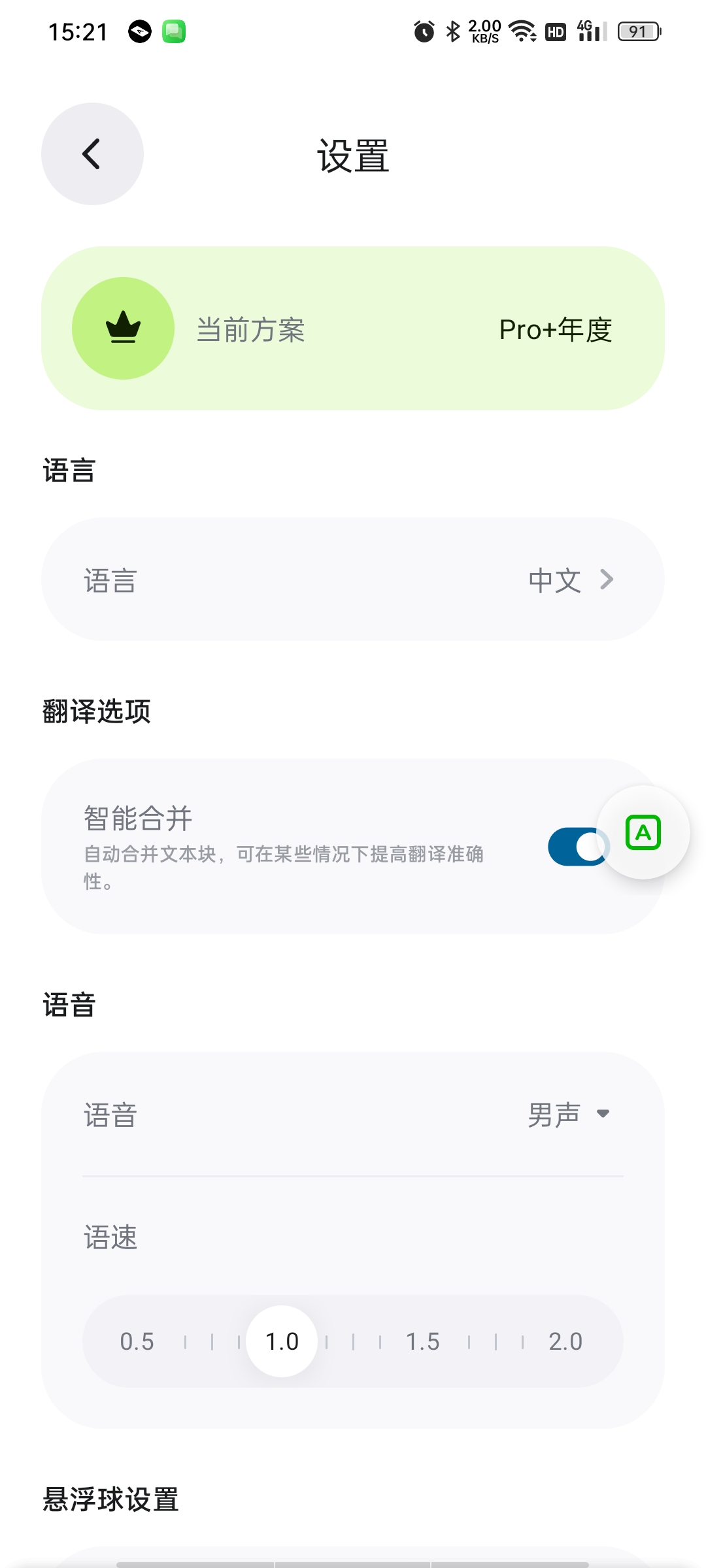
Task: Set speech speed to 2.0
Action: 565,1341
